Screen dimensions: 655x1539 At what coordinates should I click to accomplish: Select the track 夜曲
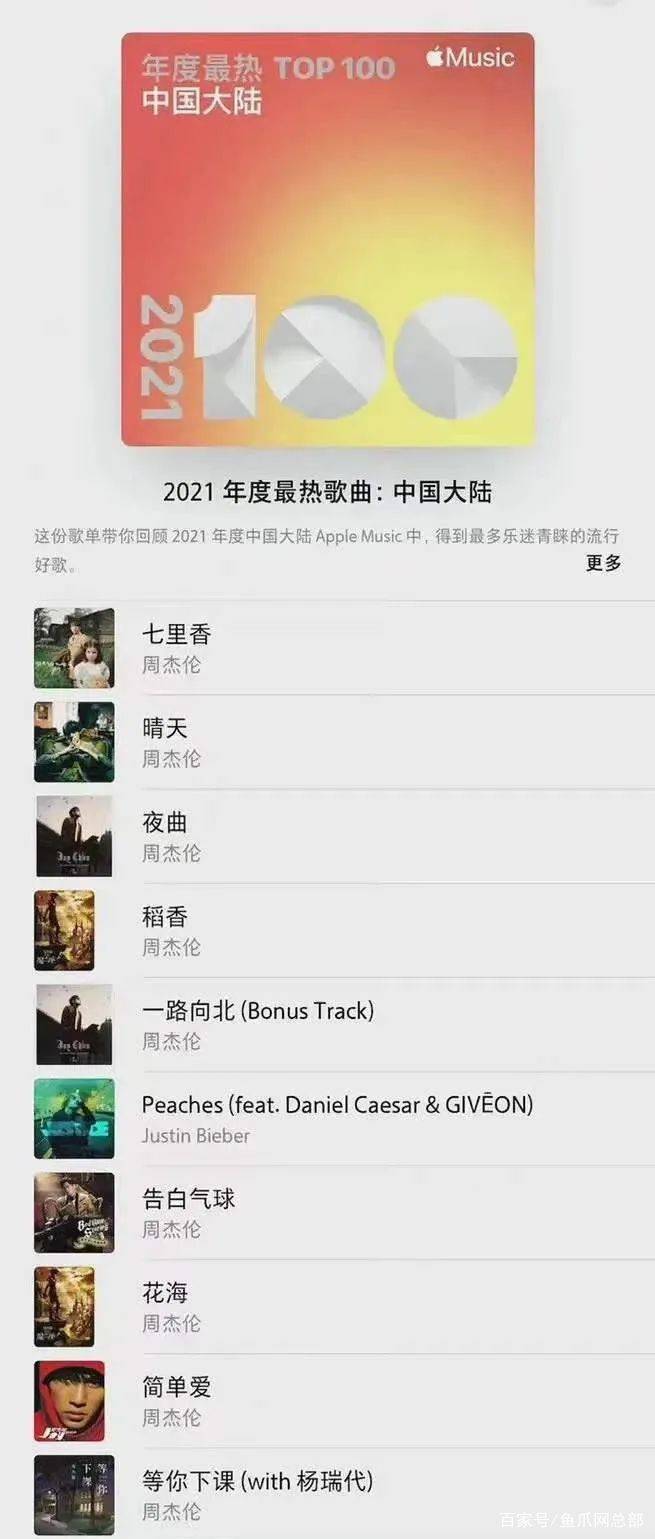pos(165,823)
